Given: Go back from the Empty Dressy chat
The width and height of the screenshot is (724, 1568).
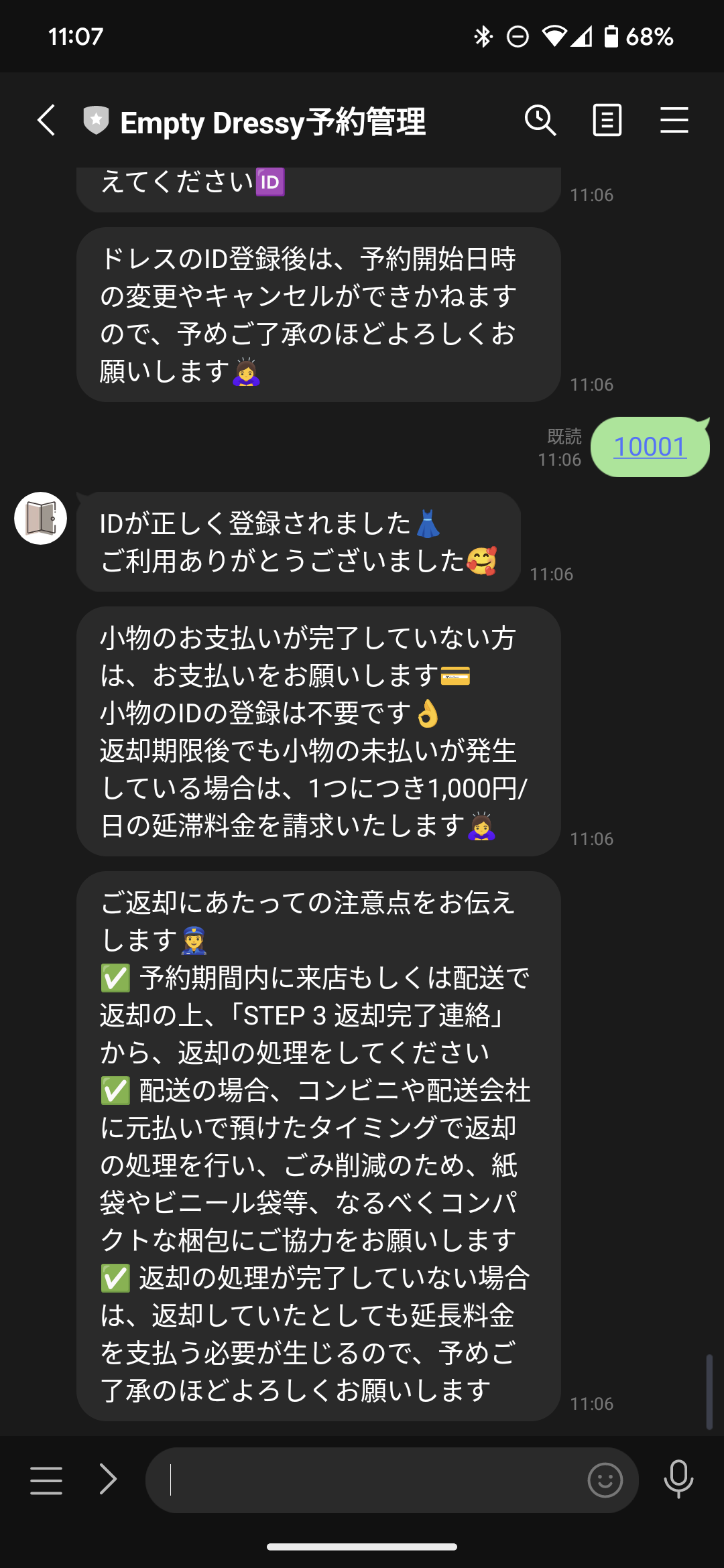Looking at the screenshot, I should pos(46,121).
